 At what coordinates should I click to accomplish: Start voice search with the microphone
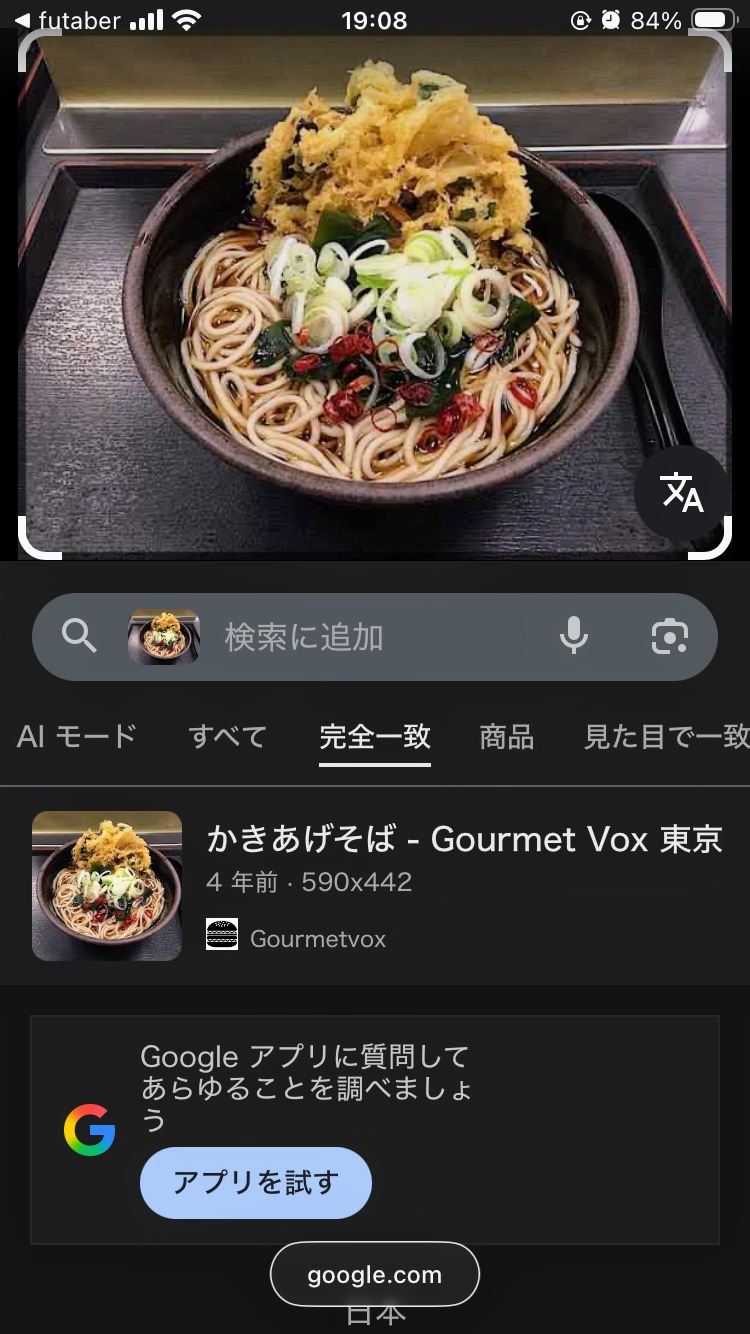tap(574, 636)
